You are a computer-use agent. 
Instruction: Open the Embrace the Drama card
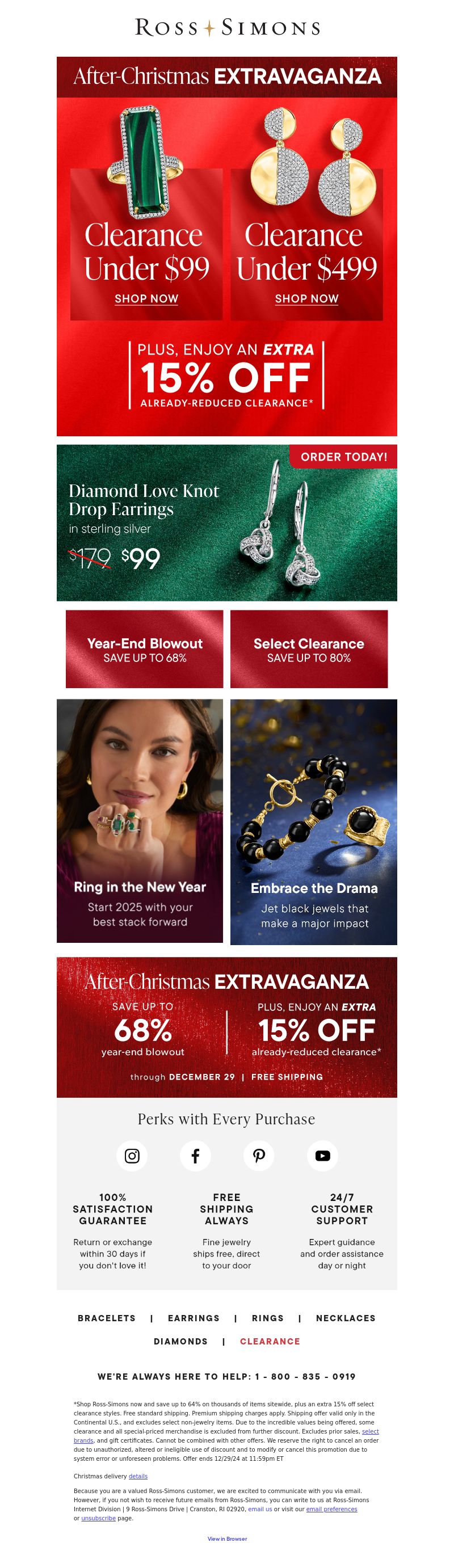[x=313, y=822]
